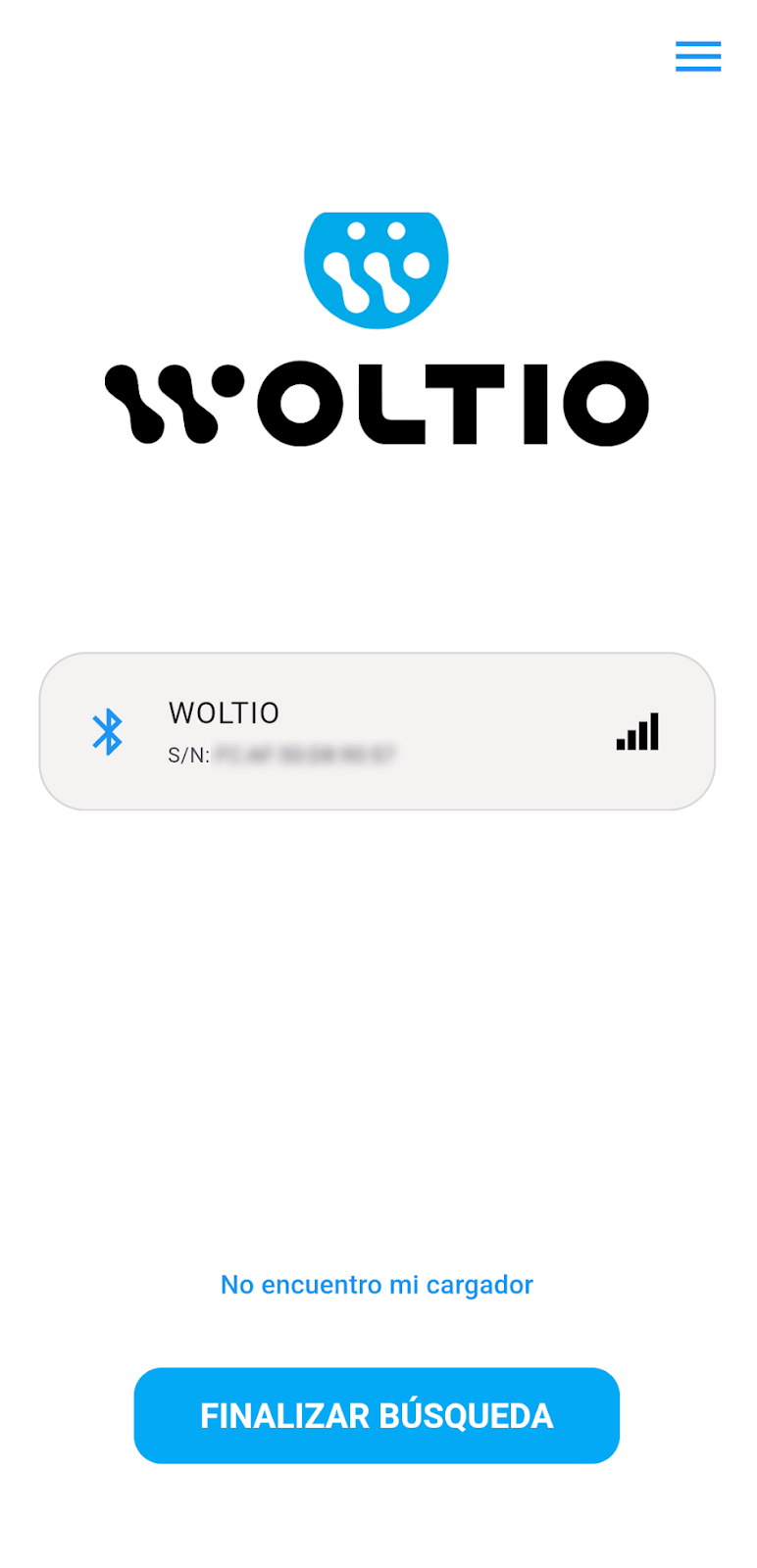
Task: Open the hamburger menu
Action: 697,57
